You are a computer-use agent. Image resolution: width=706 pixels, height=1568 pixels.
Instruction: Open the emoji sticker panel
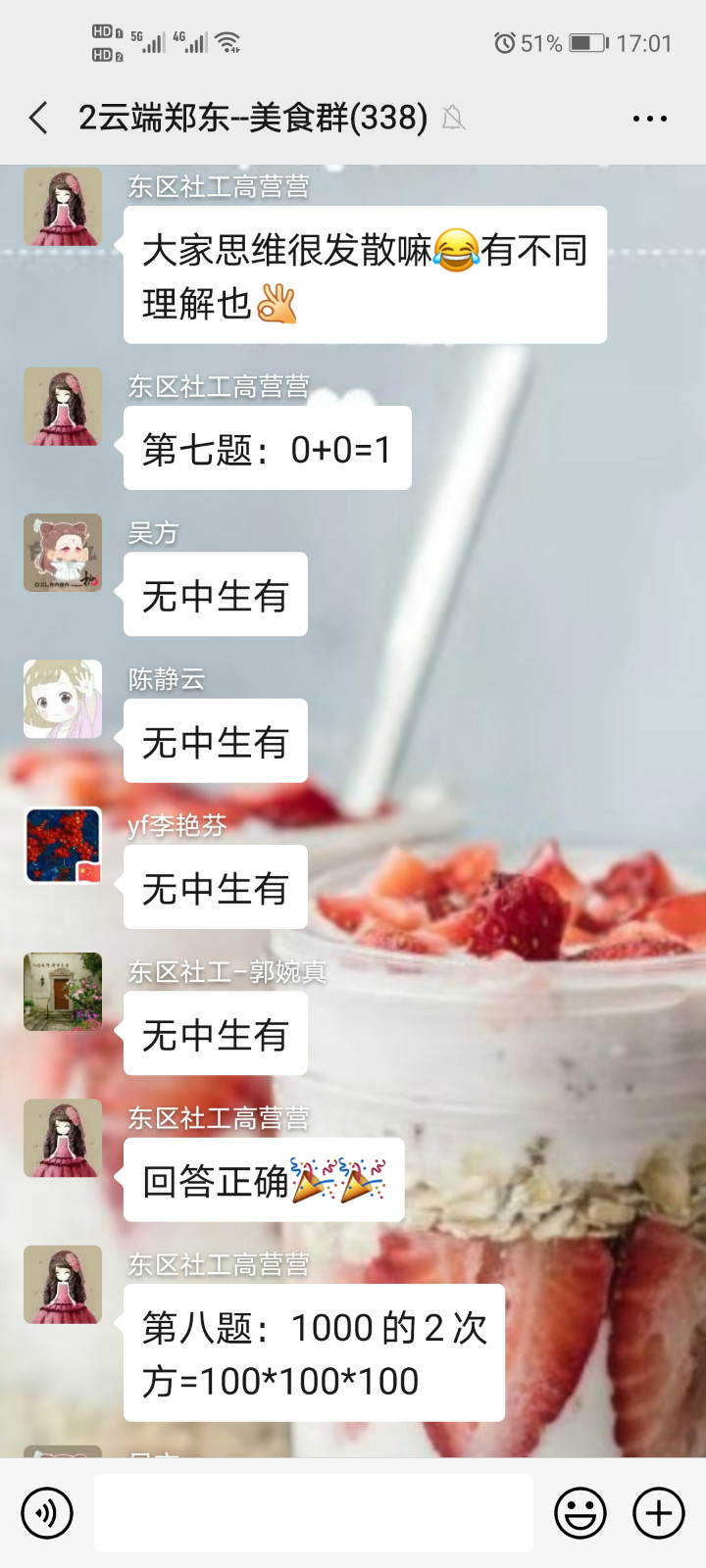coord(580,1513)
